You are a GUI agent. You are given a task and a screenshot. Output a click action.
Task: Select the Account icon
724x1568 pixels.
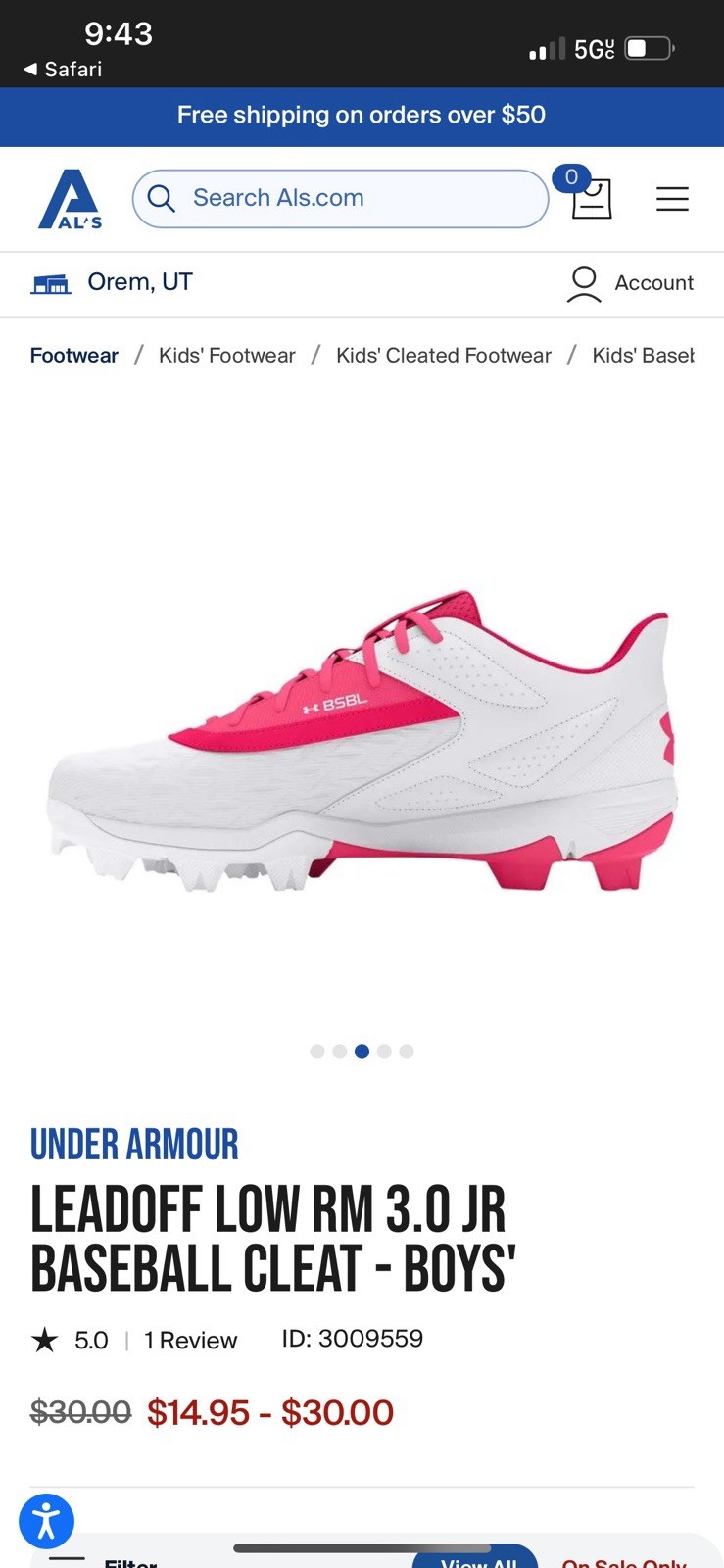coord(584,283)
